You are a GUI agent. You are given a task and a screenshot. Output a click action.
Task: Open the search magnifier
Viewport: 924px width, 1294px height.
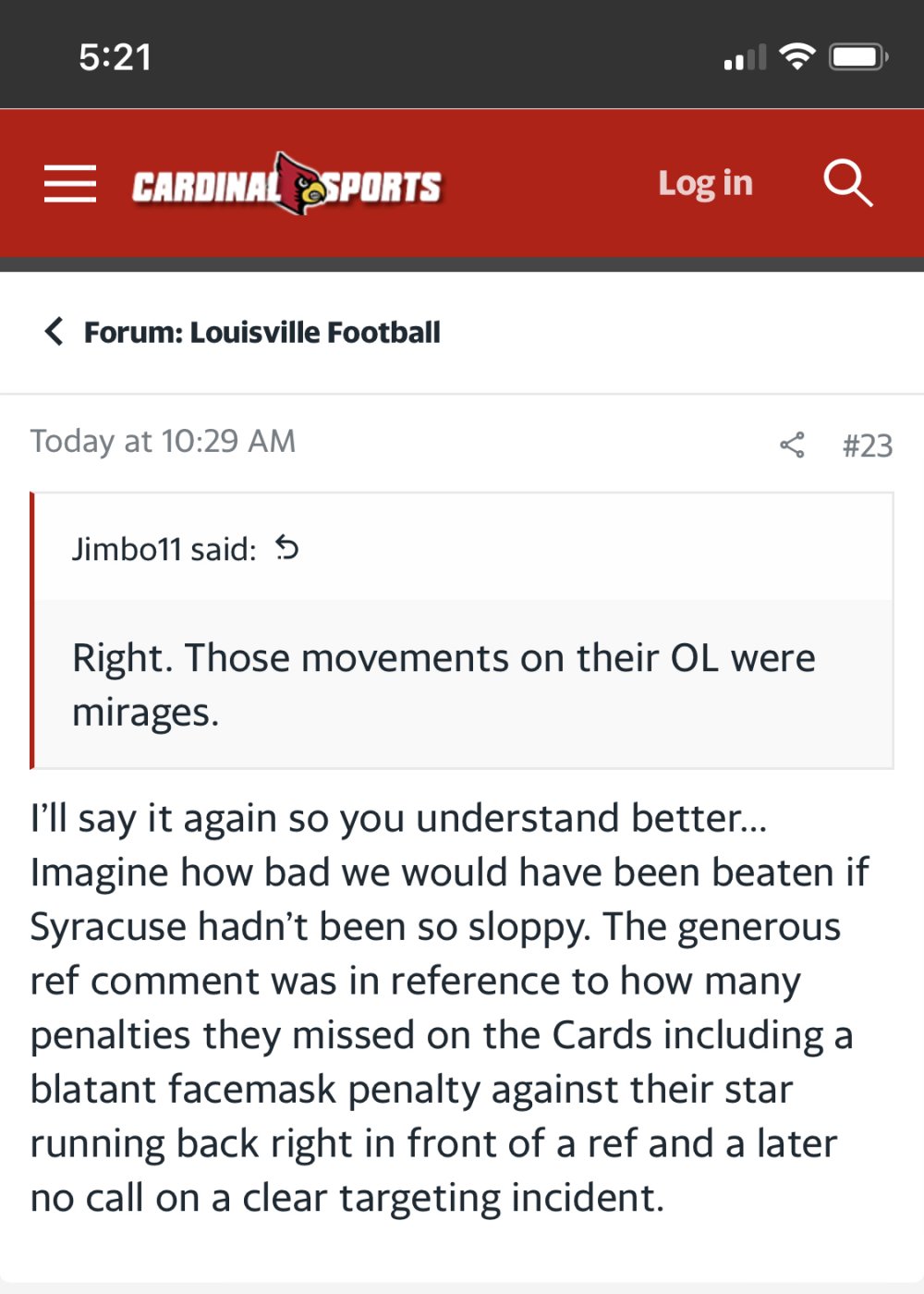point(847,183)
